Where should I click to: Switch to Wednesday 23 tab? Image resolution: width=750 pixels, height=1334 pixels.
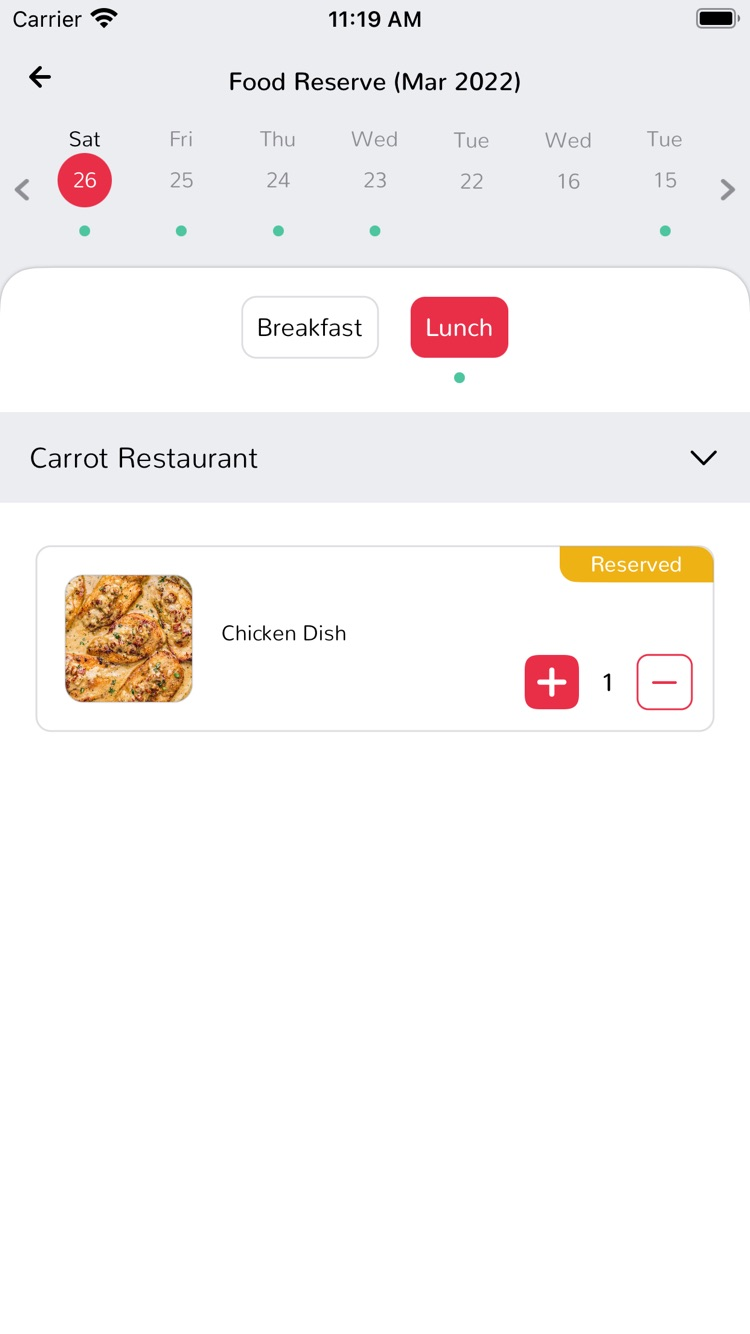(x=375, y=181)
